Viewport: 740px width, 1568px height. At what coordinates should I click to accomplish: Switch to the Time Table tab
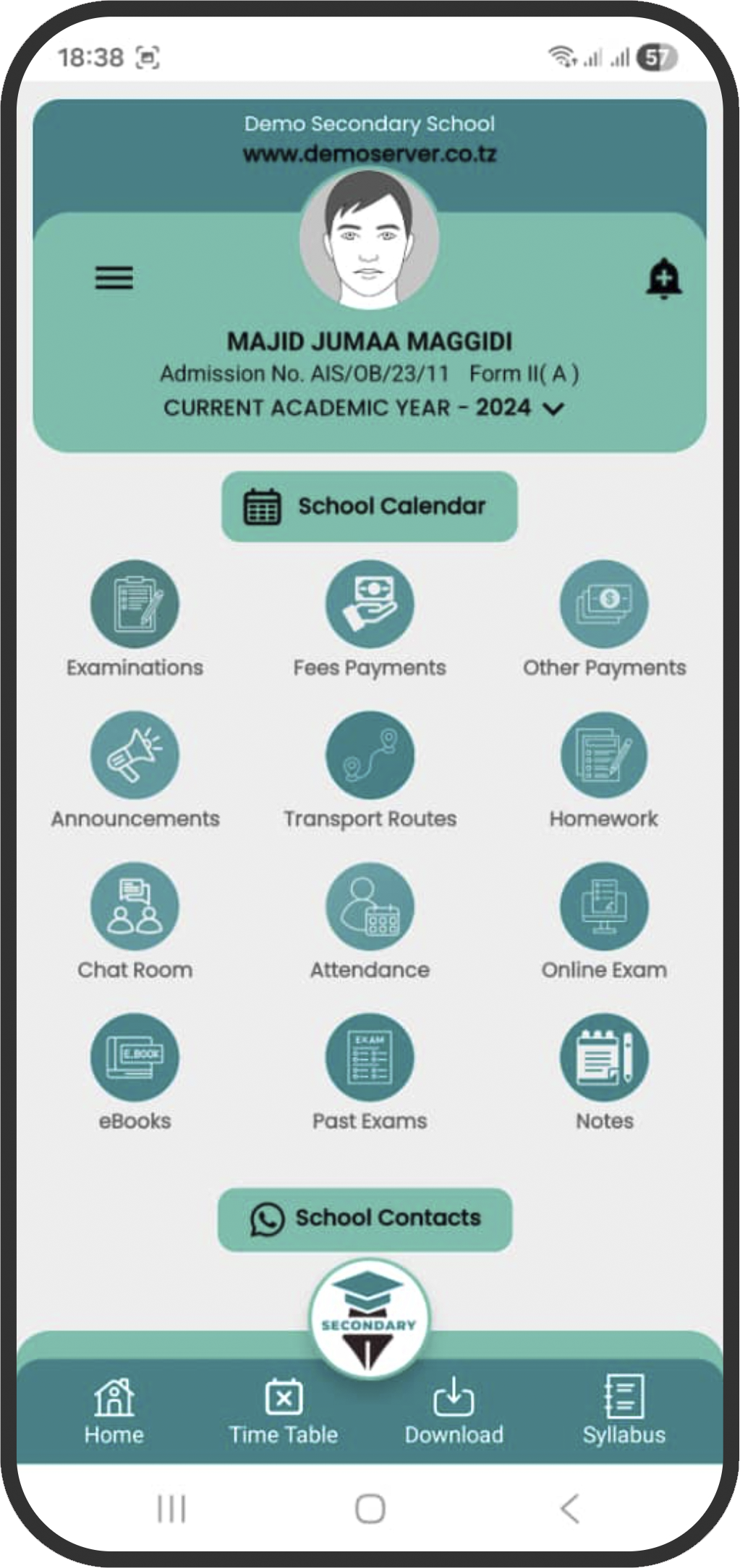tap(284, 1410)
